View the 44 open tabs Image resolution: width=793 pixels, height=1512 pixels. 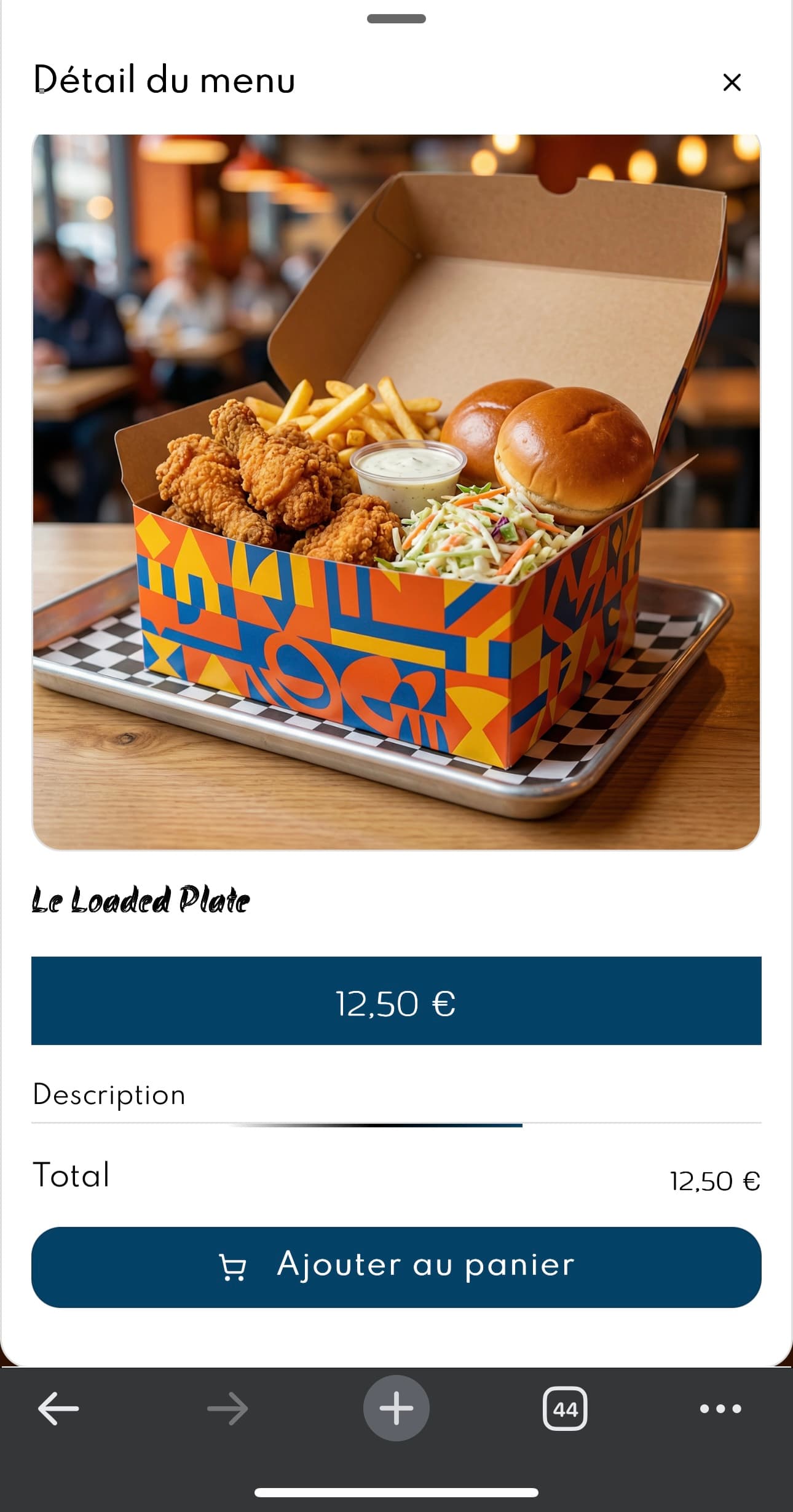pos(565,1408)
